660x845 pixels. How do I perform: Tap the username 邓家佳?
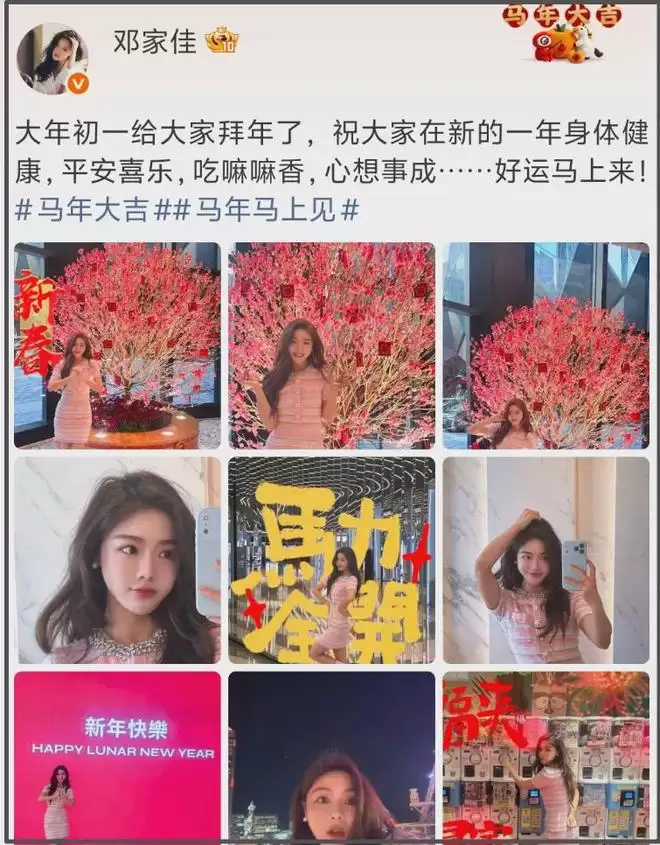(154, 43)
